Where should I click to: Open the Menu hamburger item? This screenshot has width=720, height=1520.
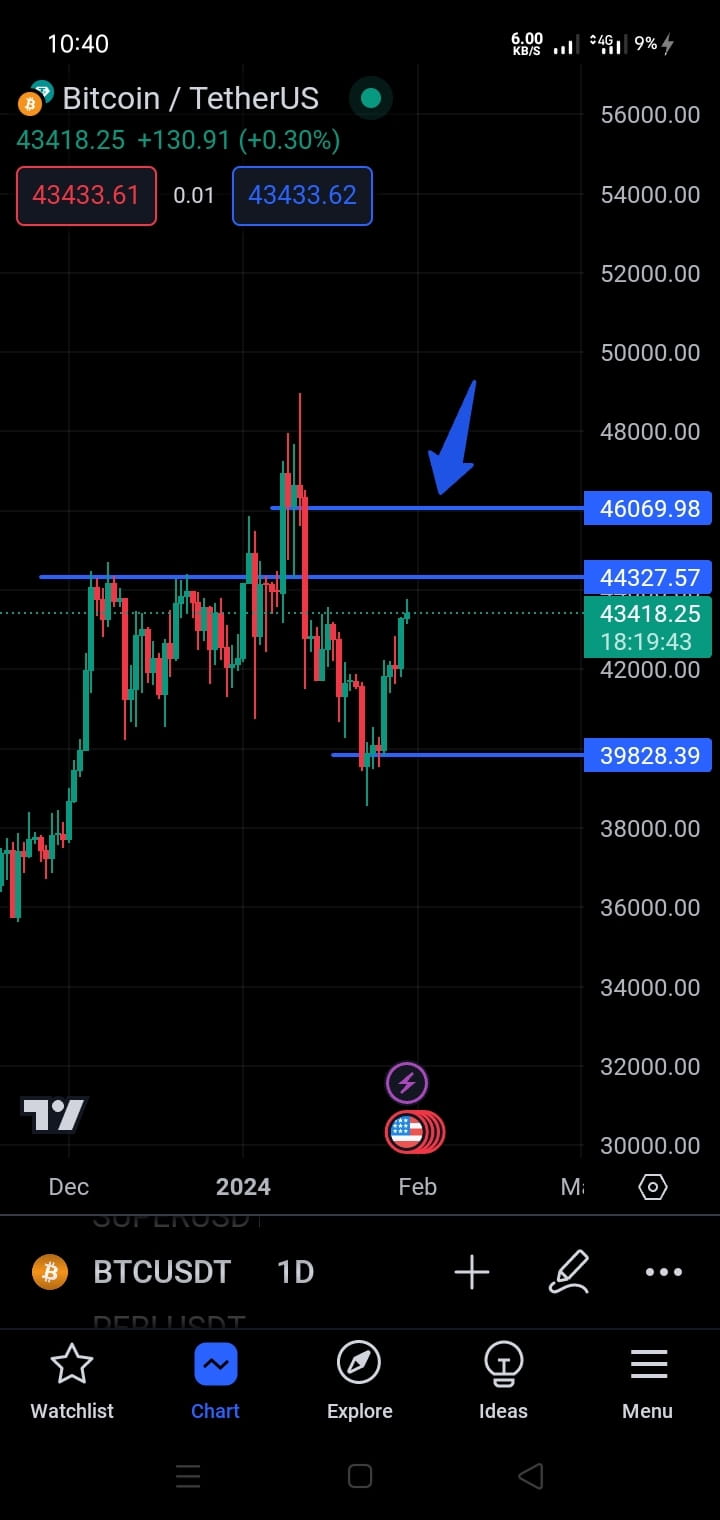pyautogui.click(x=647, y=1363)
